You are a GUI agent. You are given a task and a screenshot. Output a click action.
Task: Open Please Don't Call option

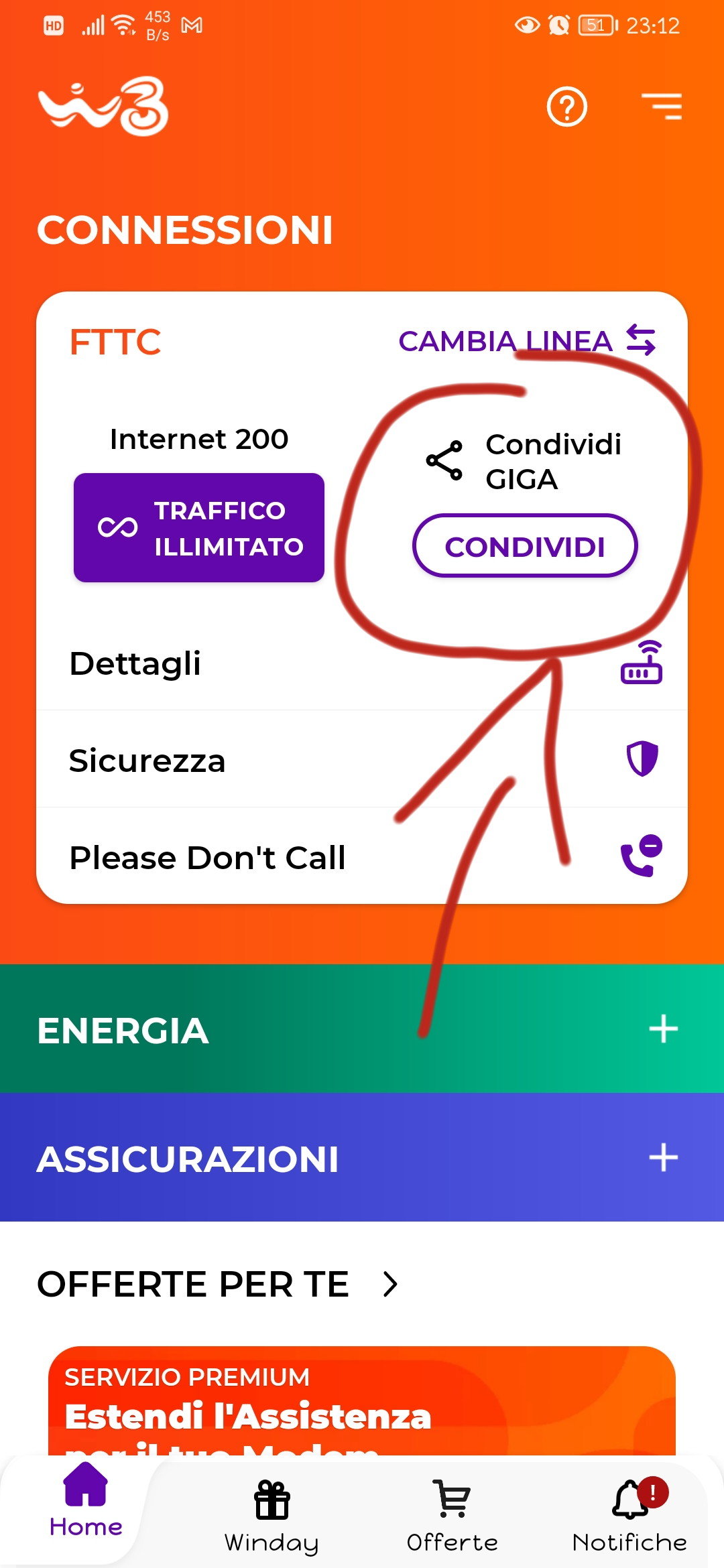362,857
